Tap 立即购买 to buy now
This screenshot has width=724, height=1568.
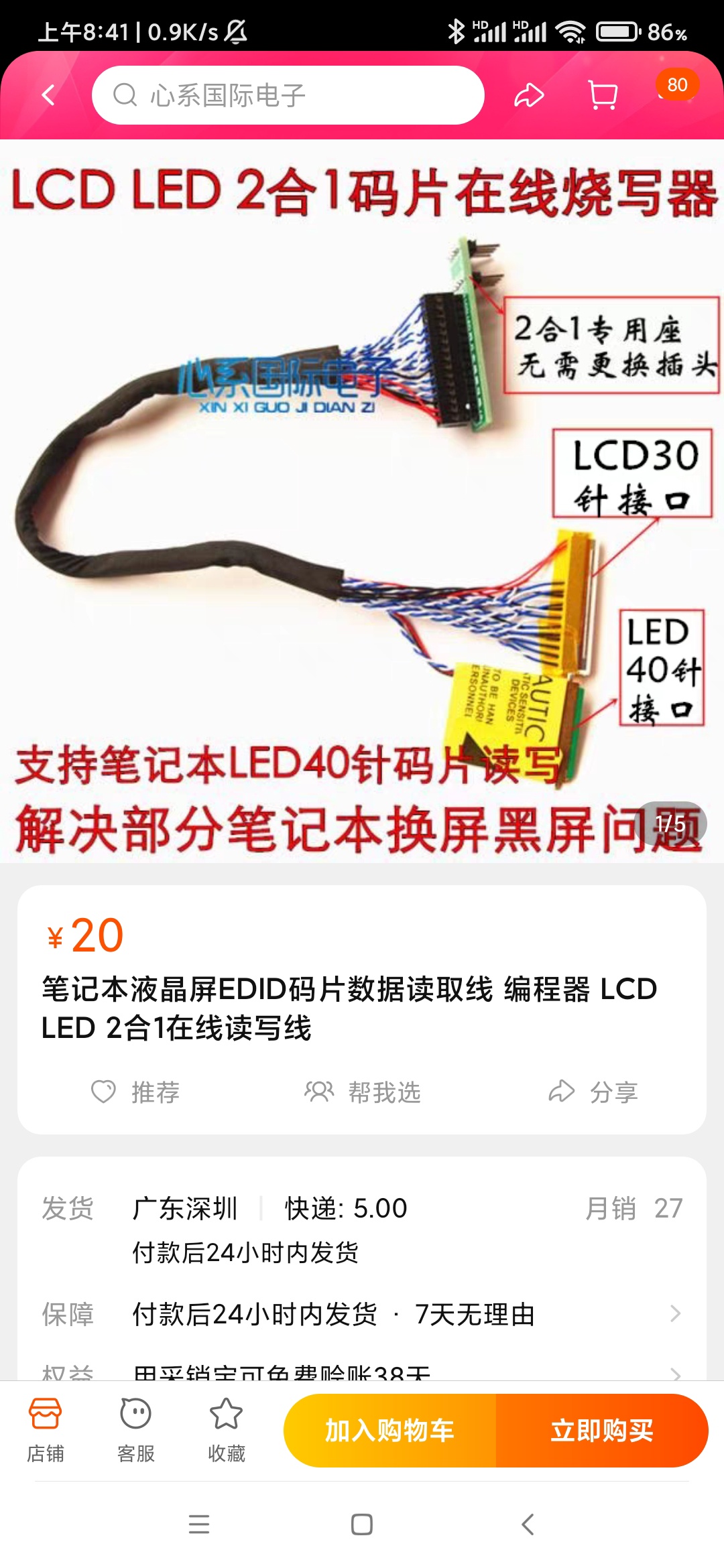click(x=602, y=1431)
